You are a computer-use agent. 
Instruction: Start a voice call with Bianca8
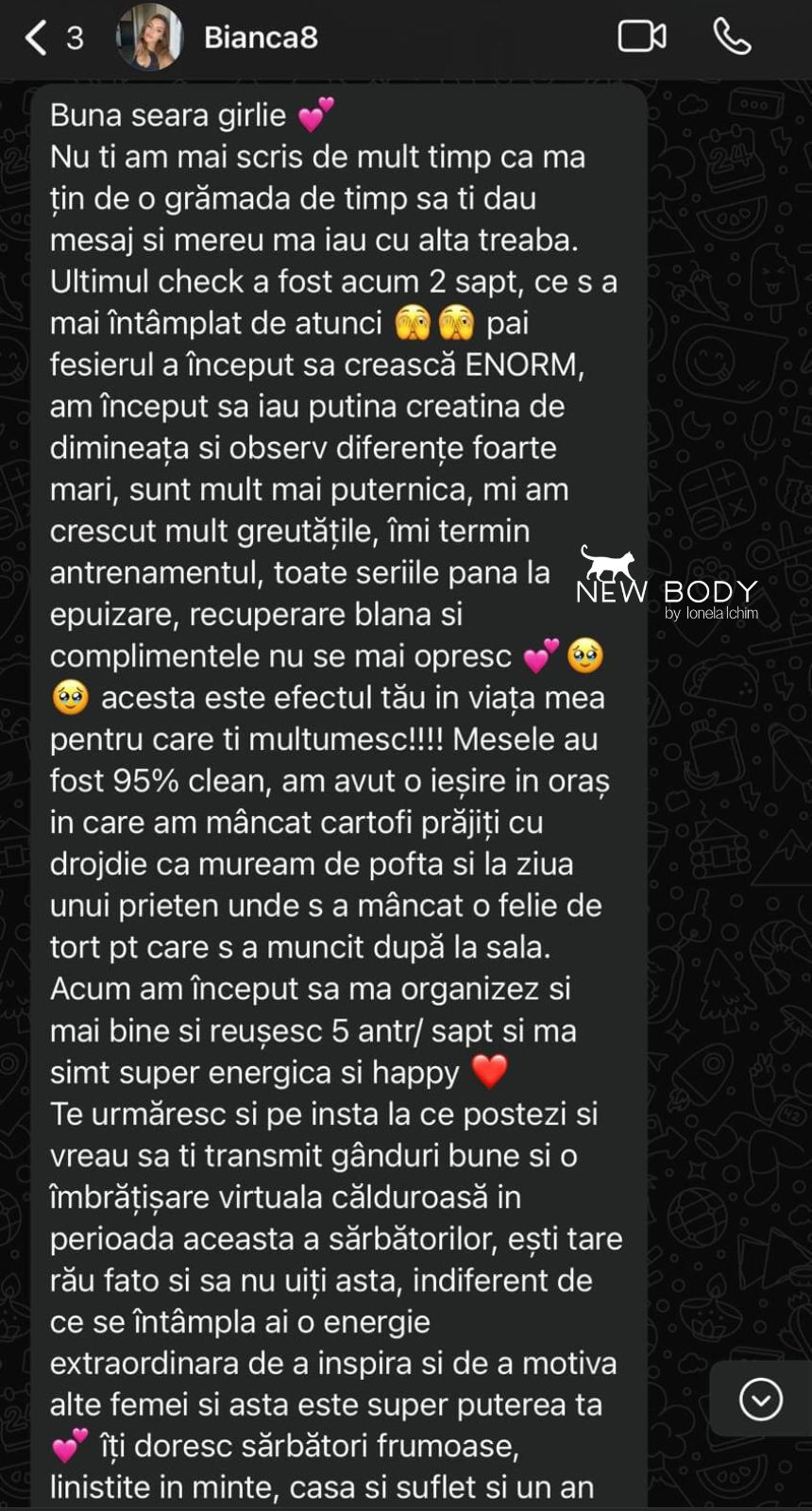pyautogui.click(x=732, y=38)
